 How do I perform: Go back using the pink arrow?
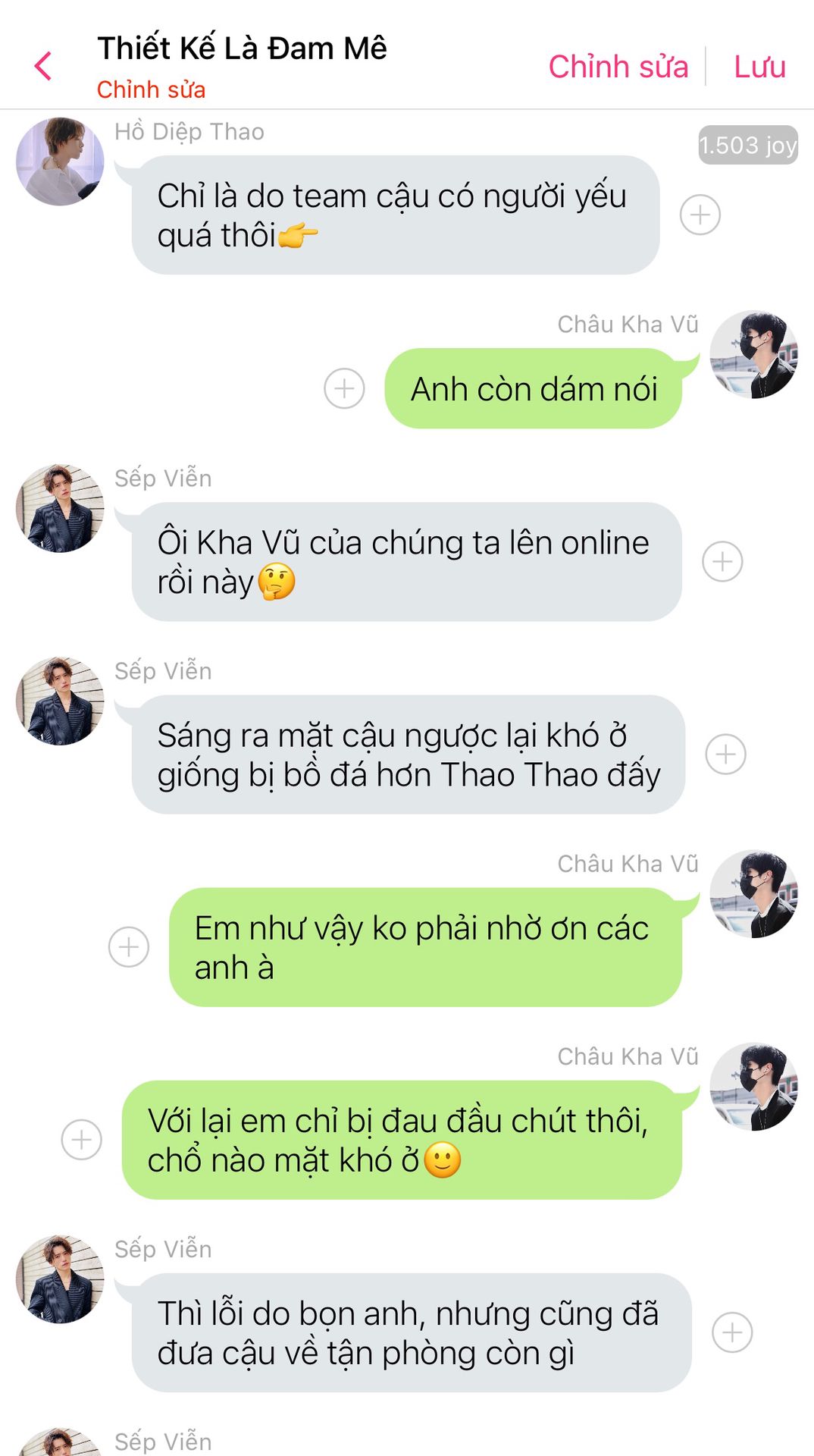click(43, 66)
